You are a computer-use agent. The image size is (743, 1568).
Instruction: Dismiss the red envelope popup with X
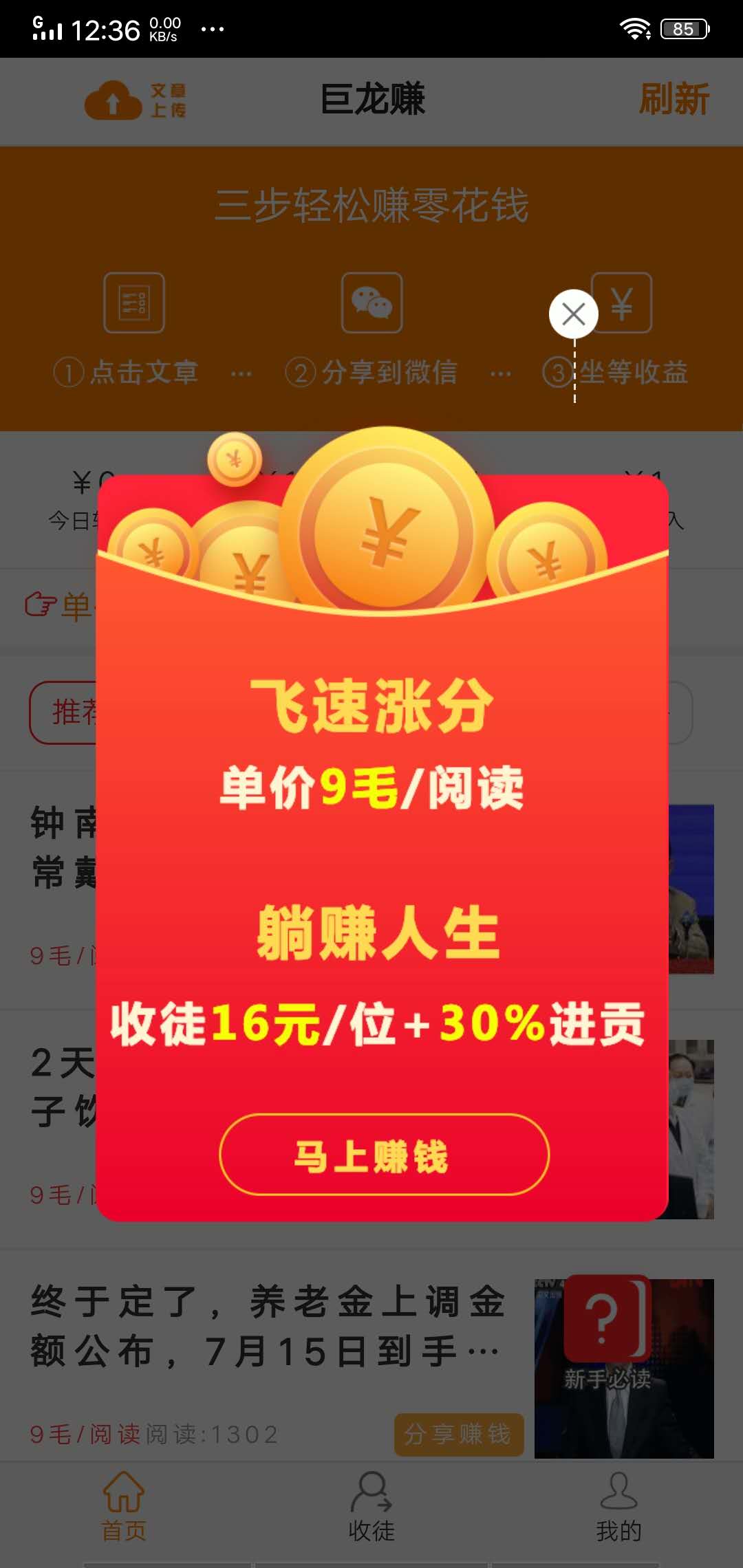click(573, 314)
